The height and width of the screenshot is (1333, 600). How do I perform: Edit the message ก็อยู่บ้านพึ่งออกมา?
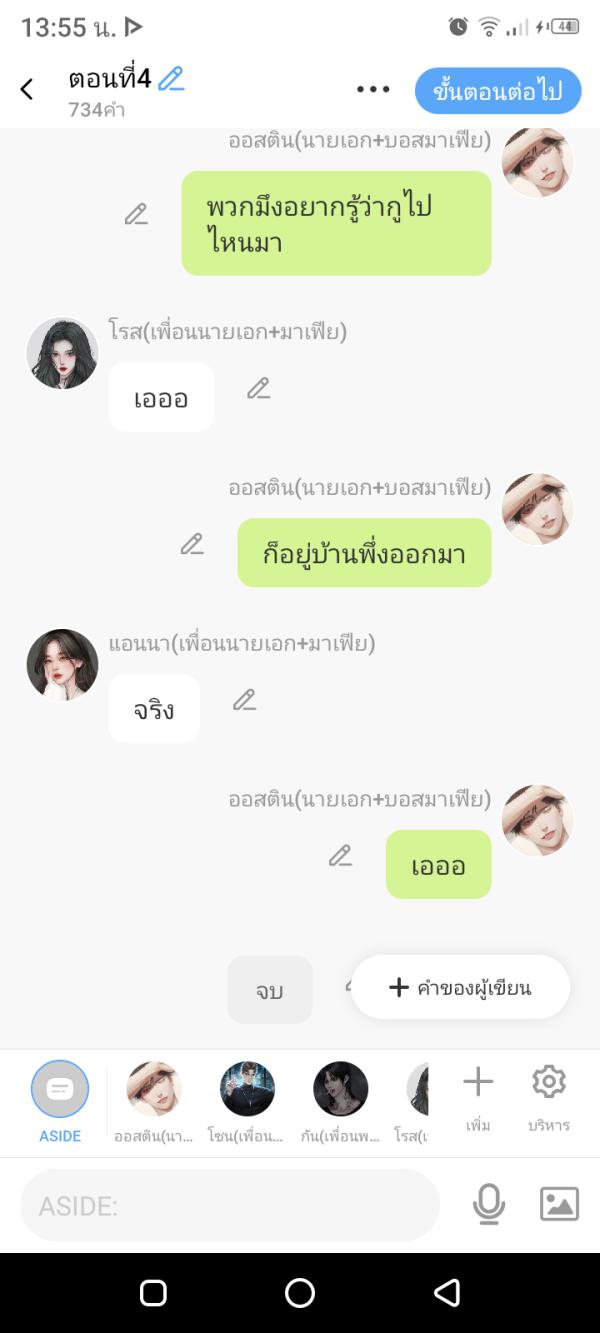pos(192,544)
